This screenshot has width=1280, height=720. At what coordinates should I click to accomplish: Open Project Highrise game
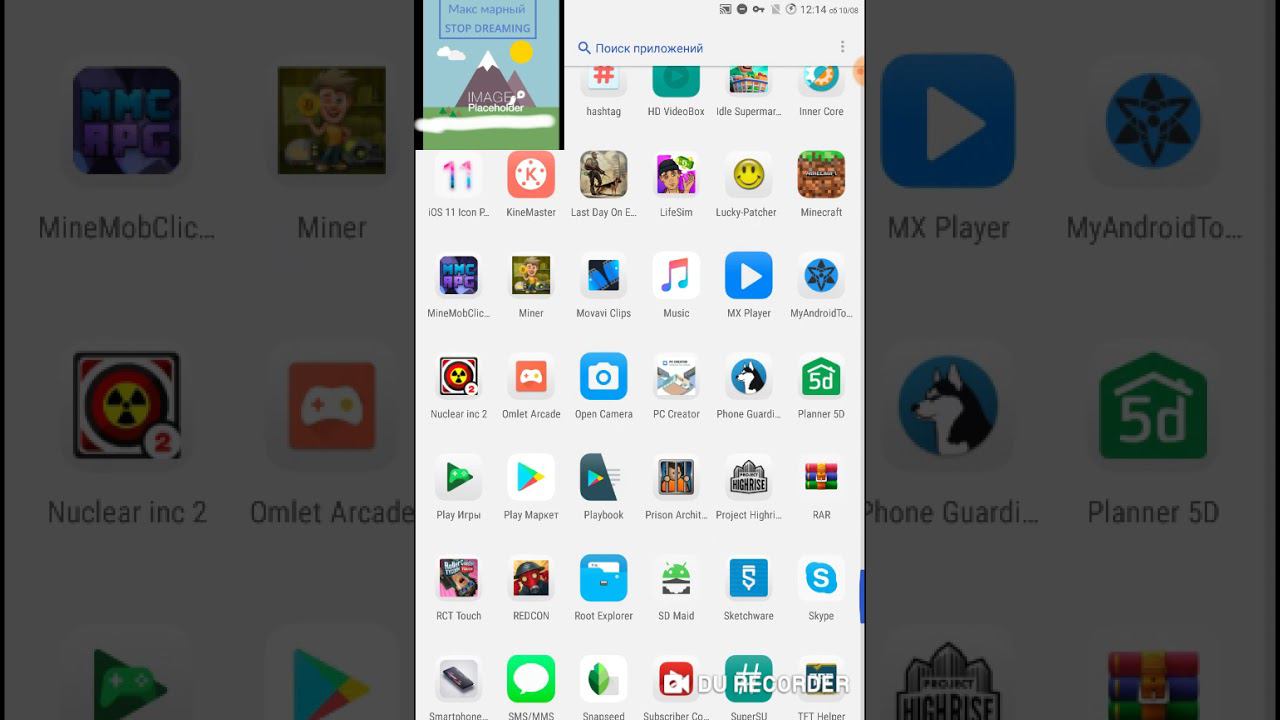tap(748, 478)
